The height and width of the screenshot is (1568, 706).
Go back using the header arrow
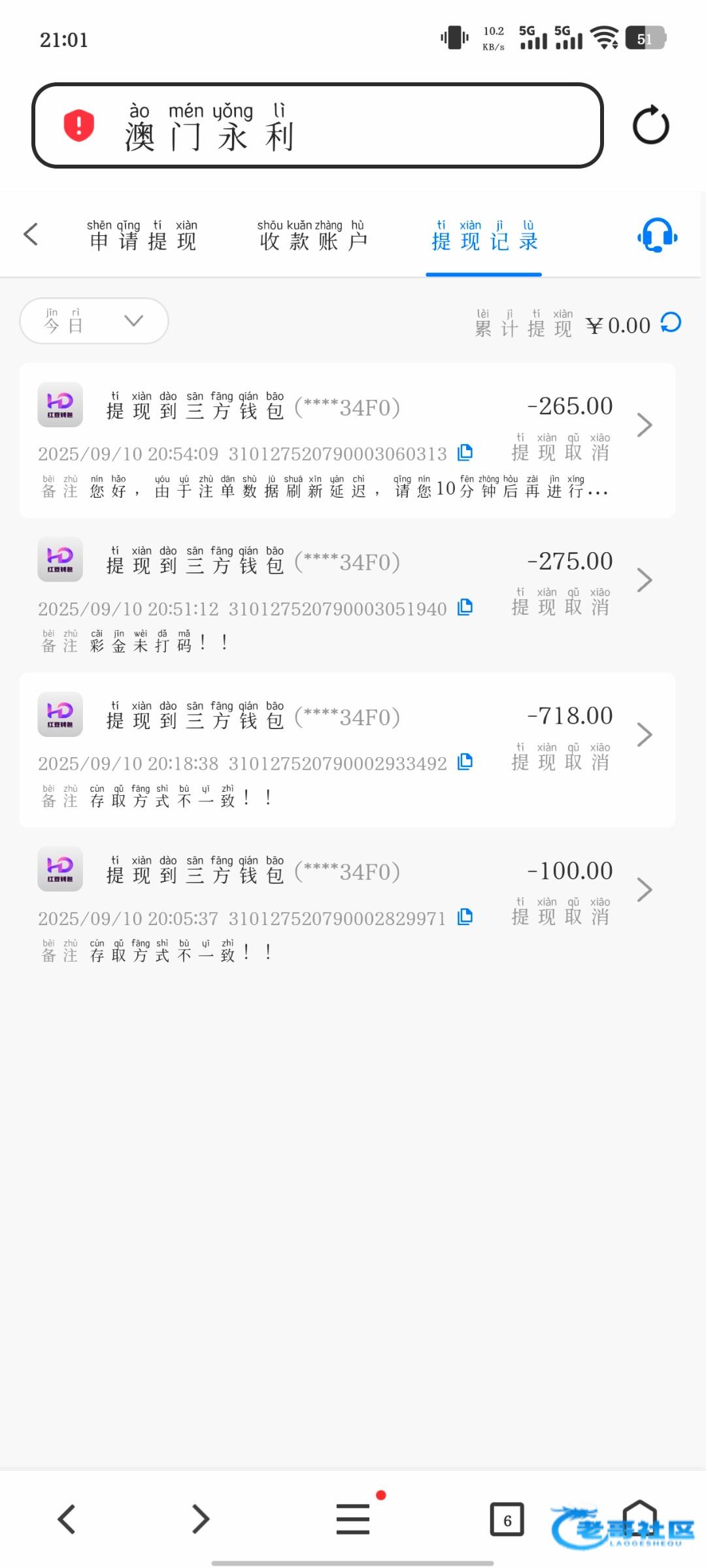pos(31,235)
